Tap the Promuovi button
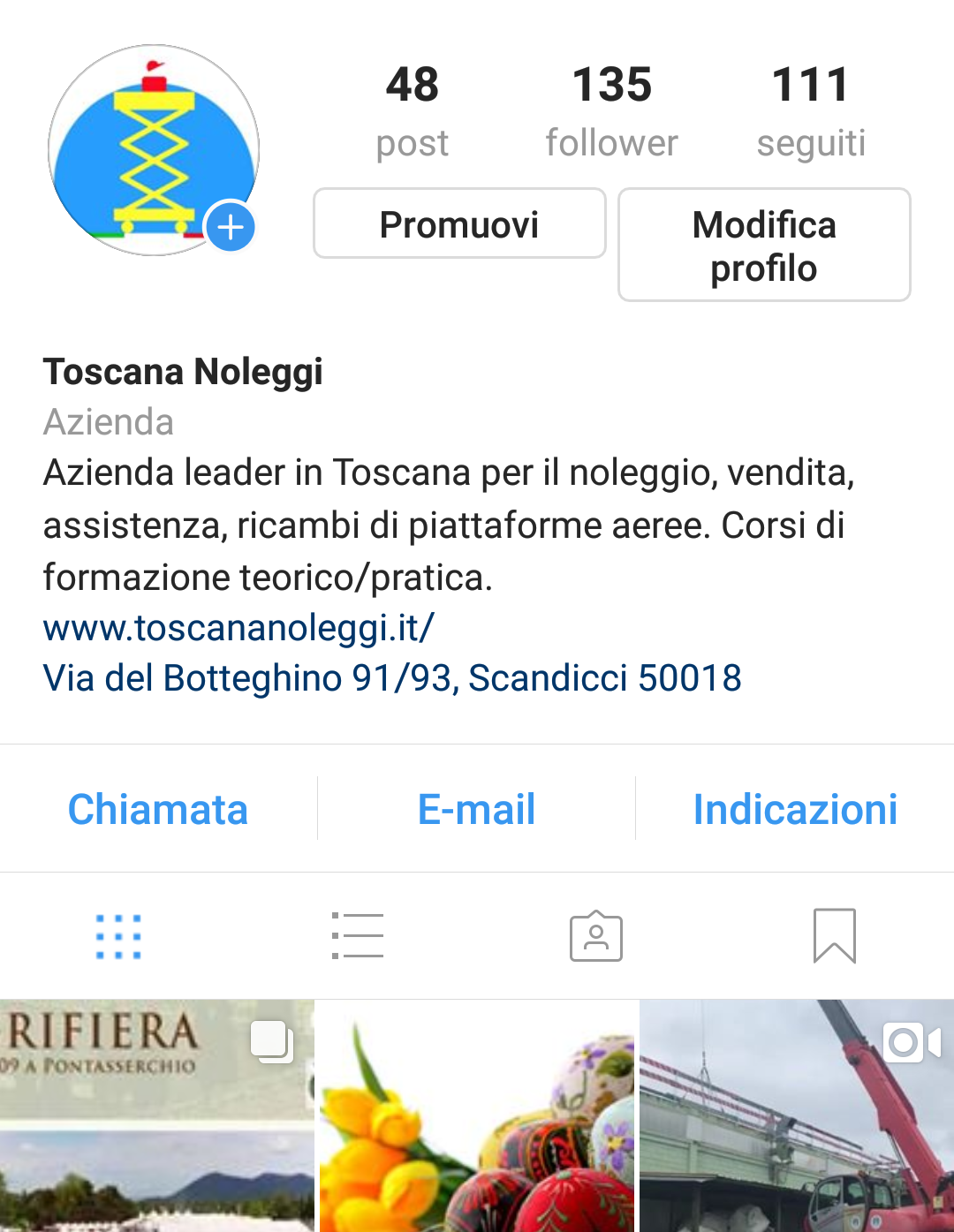The width and height of the screenshot is (954, 1232). 459,224
